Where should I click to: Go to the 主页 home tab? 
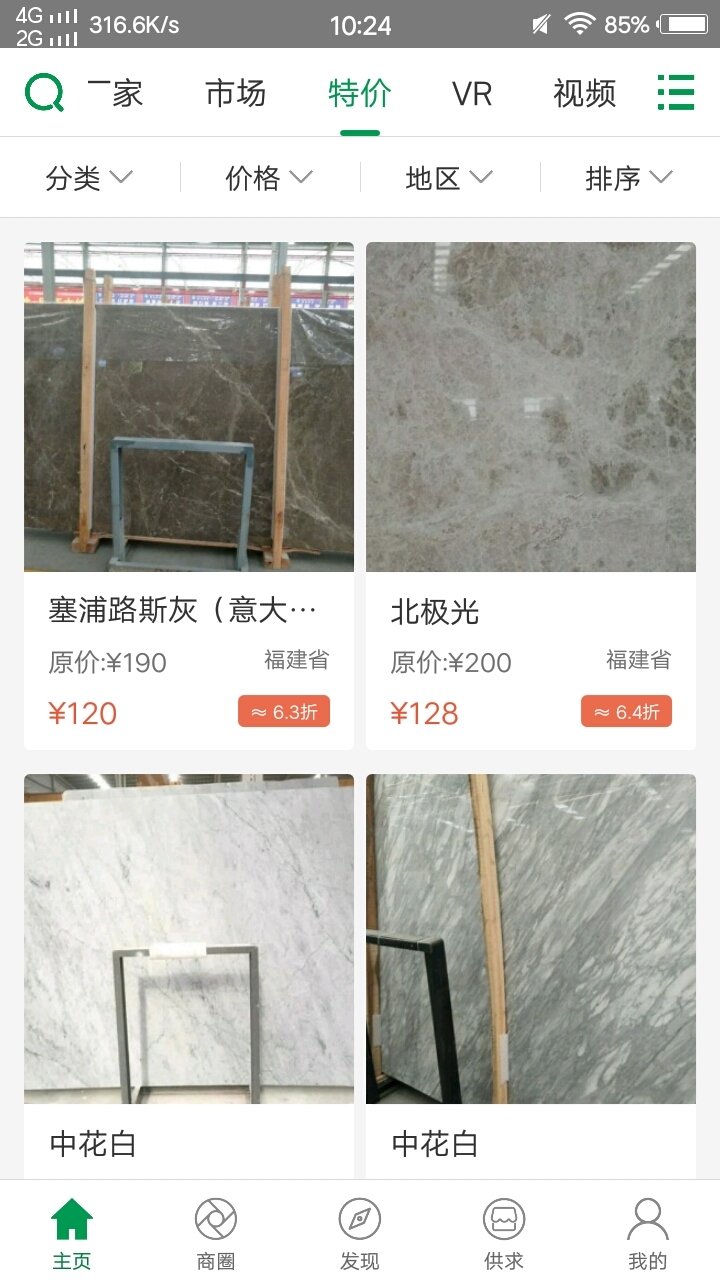72,1232
